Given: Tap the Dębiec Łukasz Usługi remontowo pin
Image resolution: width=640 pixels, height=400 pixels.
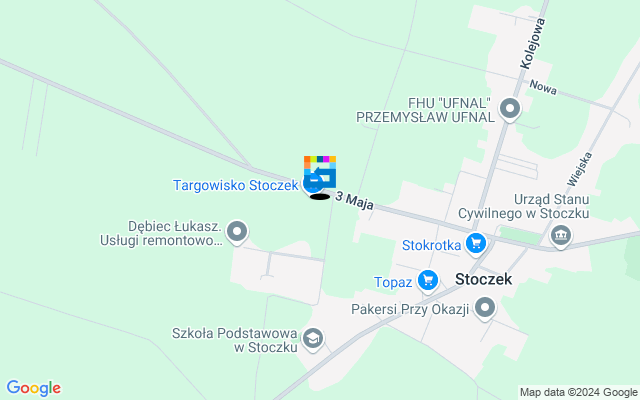Looking at the screenshot, I should pyautogui.click(x=237, y=233).
